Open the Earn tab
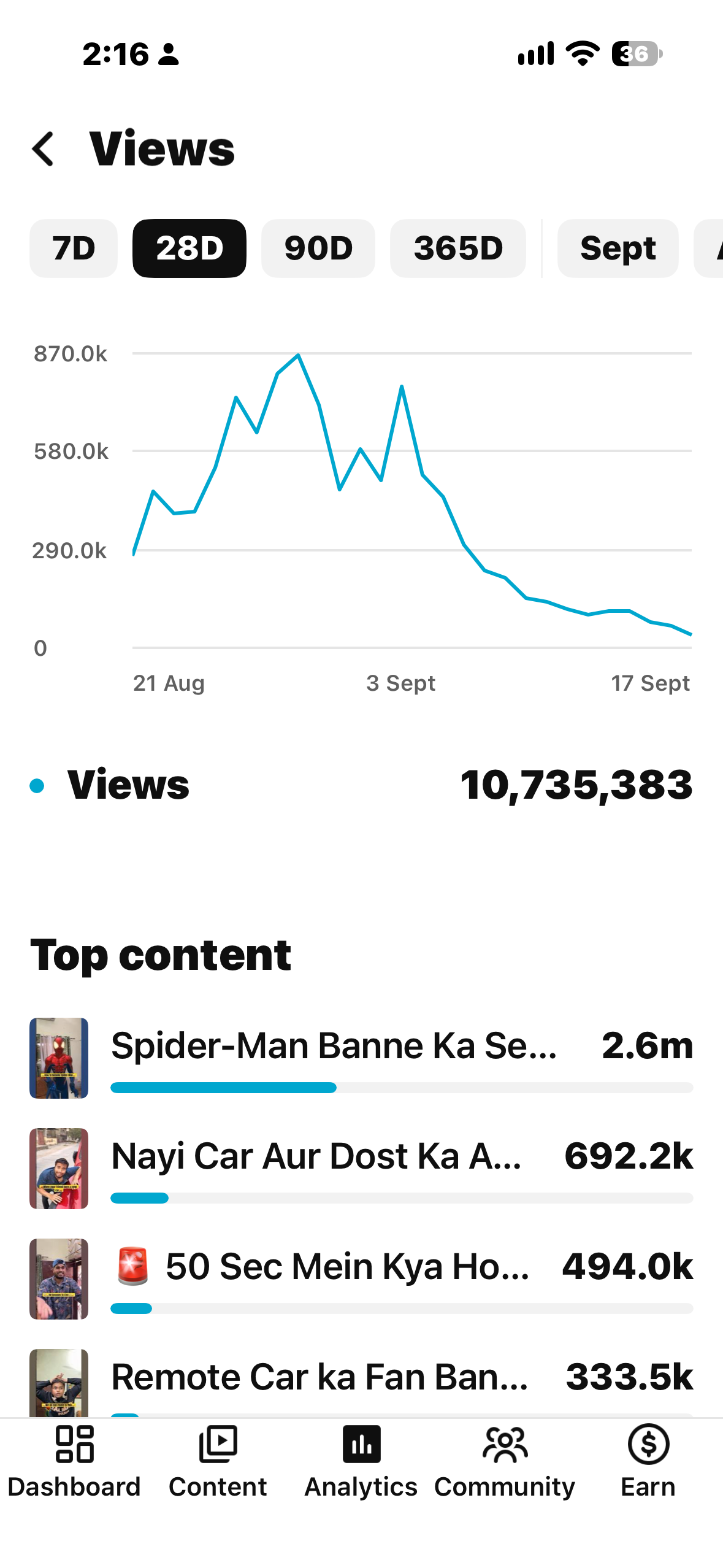Image resolution: width=723 pixels, height=1568 pixels. coord(648,1462)
